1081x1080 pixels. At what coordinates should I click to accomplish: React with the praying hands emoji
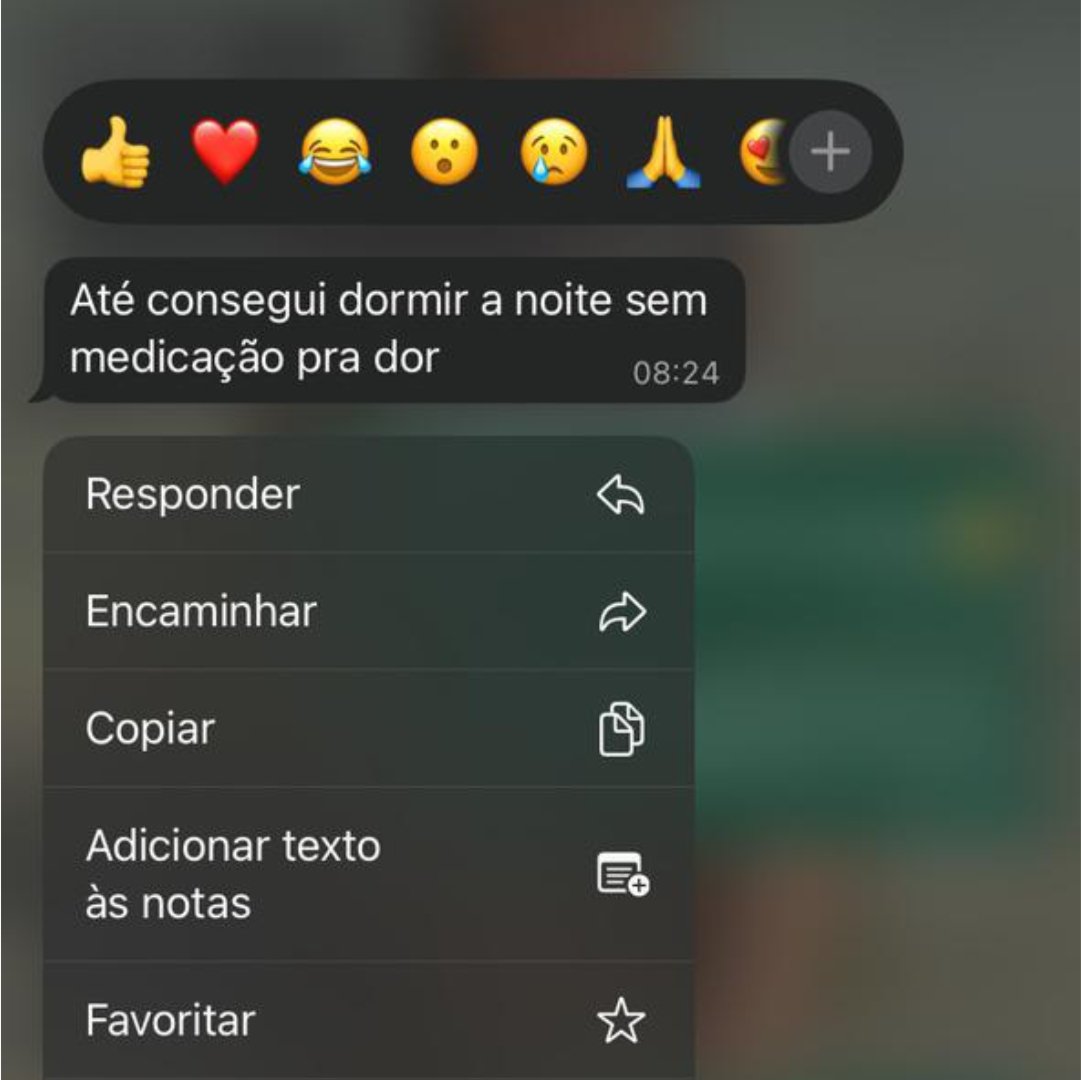click(664, 153)
